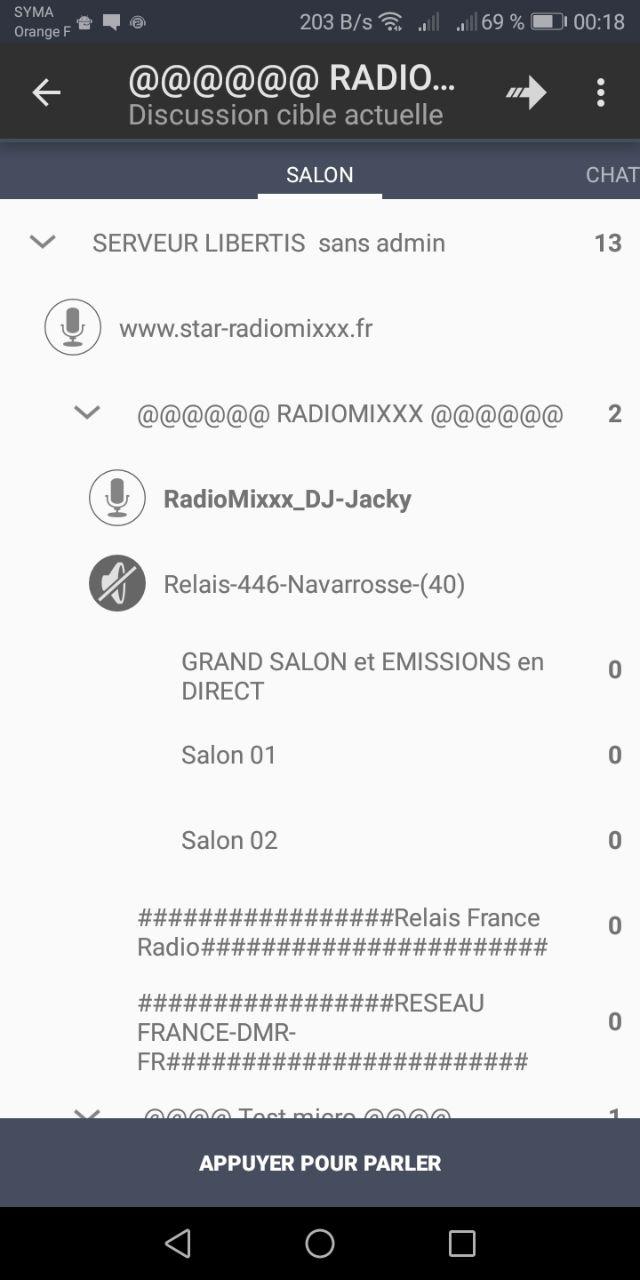The image size is (640, 1280).
Task: Open the overflow menu
Action: click(x=600, y=93)
